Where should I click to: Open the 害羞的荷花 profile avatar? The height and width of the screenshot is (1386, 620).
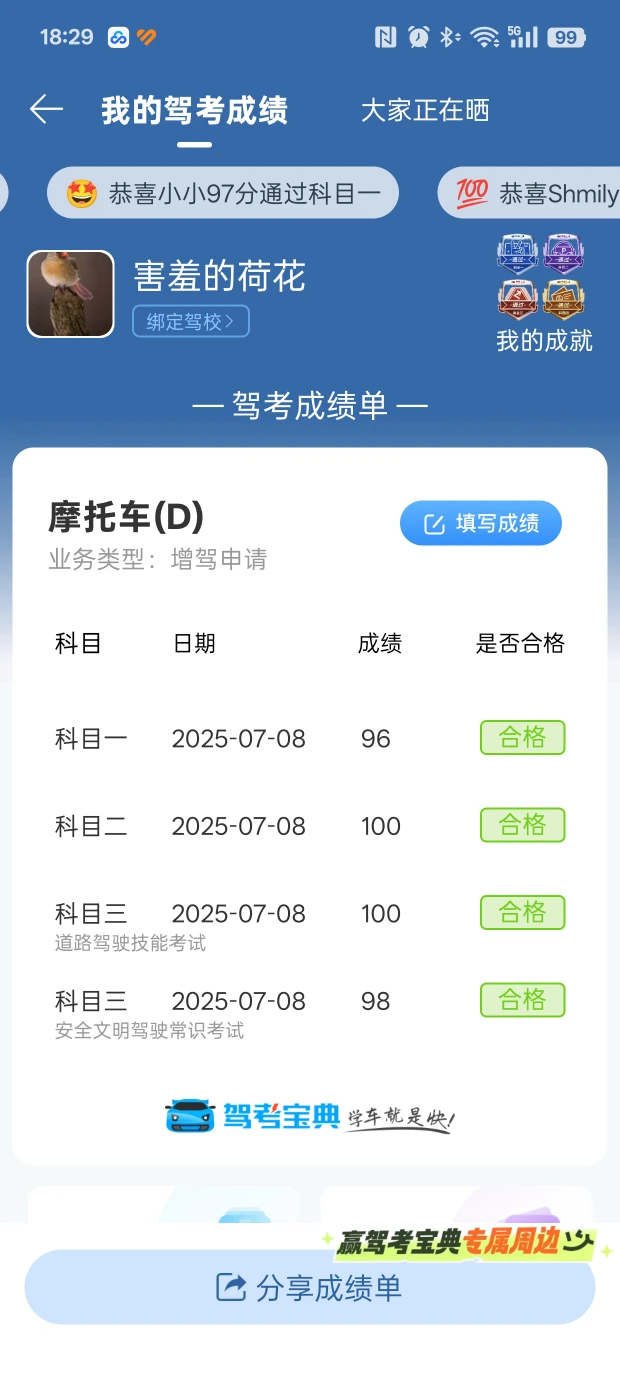point(70,294)
